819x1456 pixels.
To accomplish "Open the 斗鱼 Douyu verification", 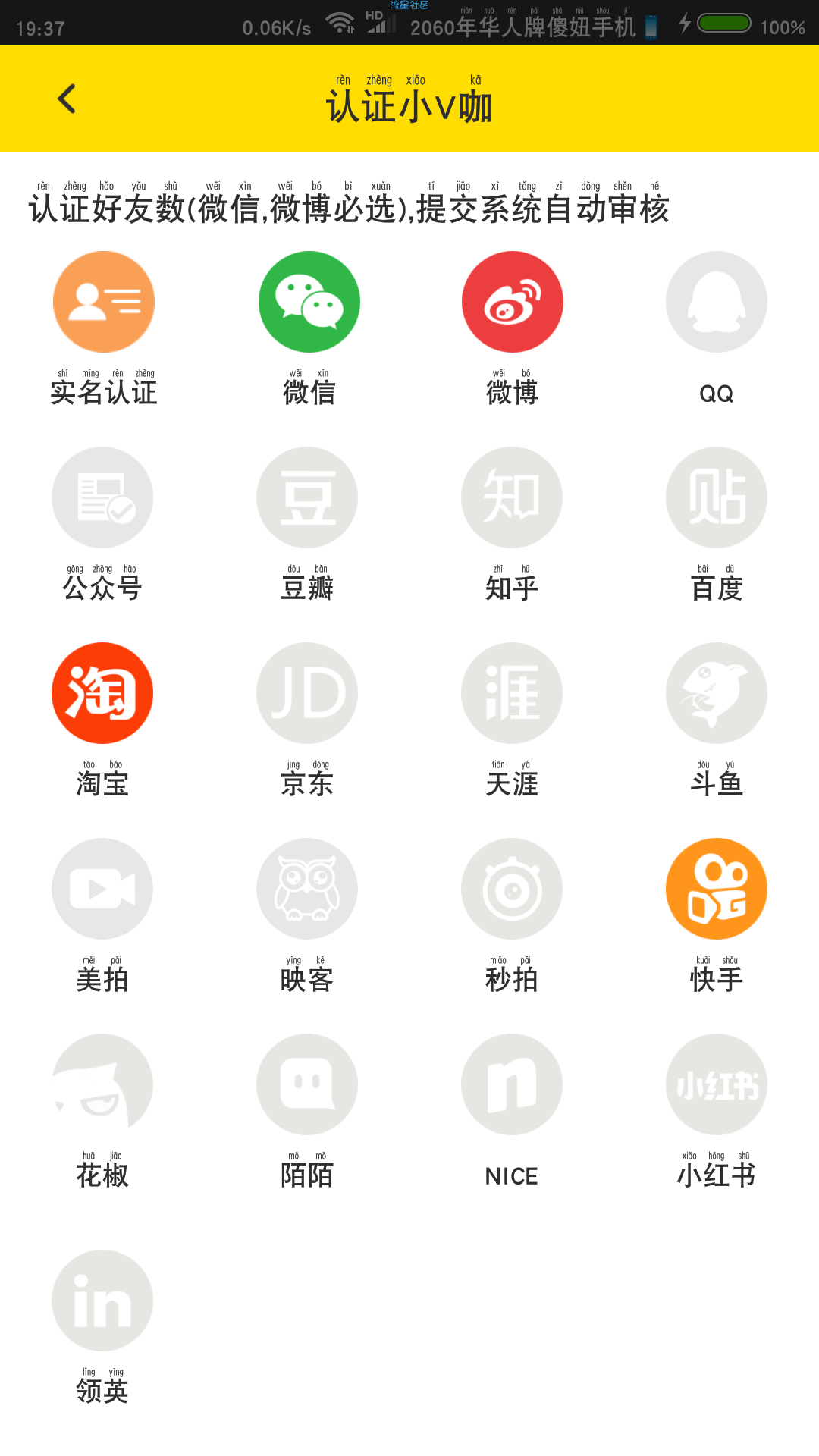I will pos(717,693).
